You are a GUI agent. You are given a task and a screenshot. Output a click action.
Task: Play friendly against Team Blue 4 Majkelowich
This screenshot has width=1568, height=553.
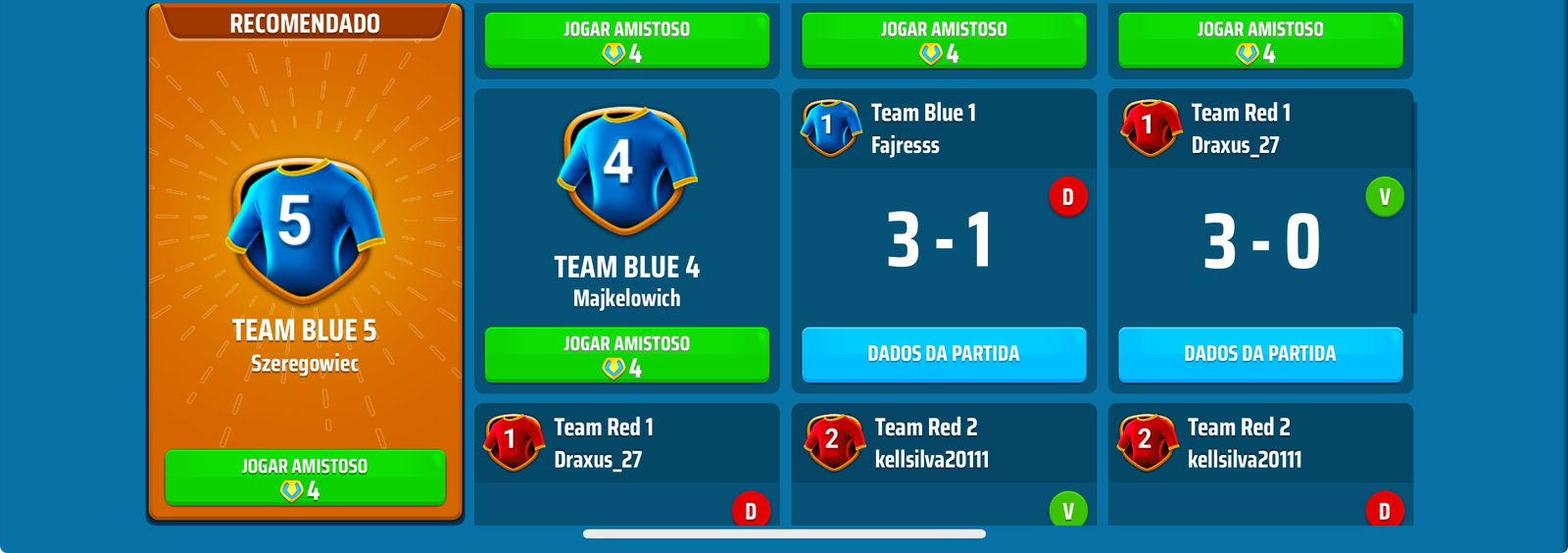point(626,355)
